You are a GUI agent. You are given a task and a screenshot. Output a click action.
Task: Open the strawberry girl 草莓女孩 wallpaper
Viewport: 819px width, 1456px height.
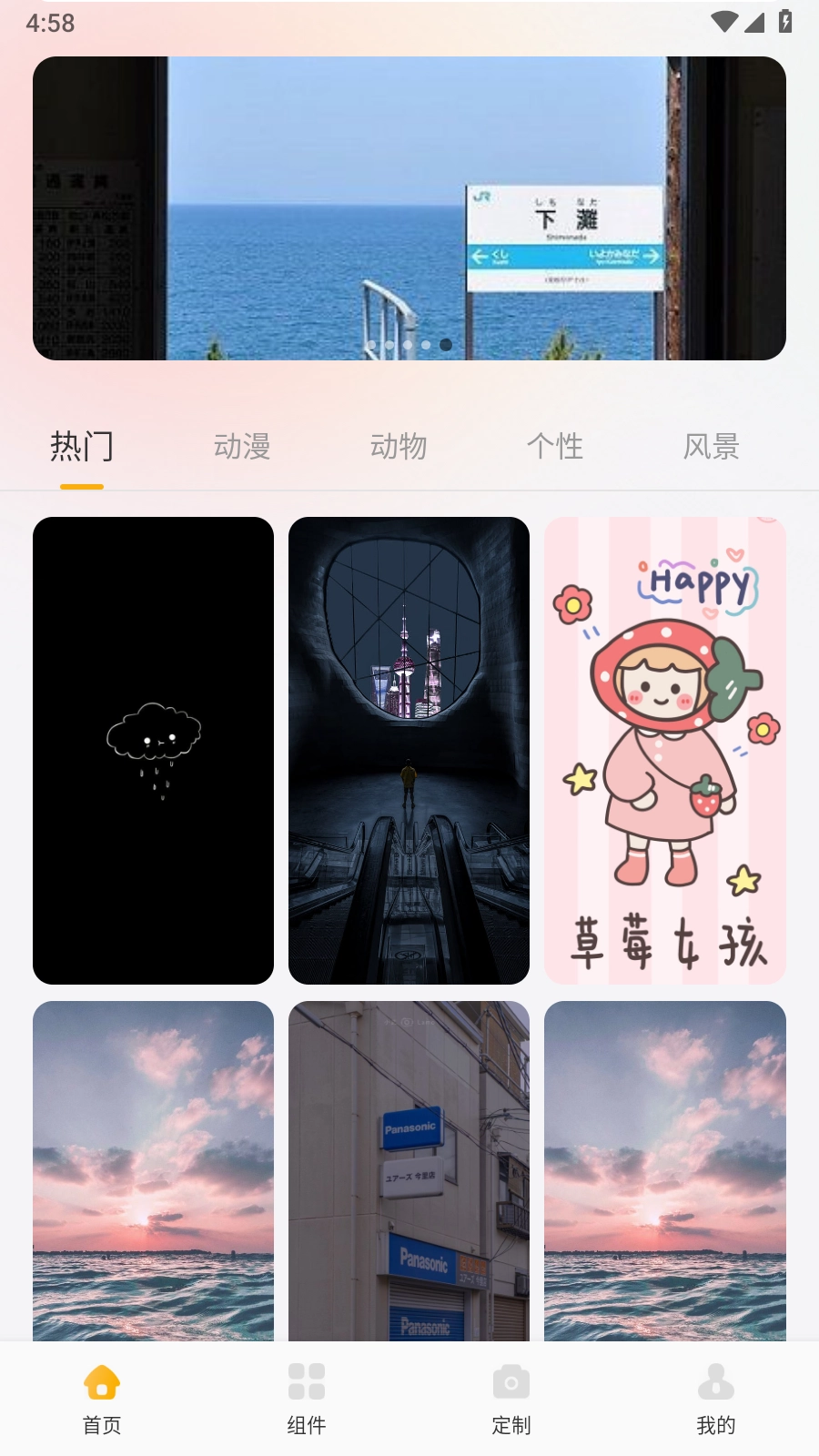[664, 750]
